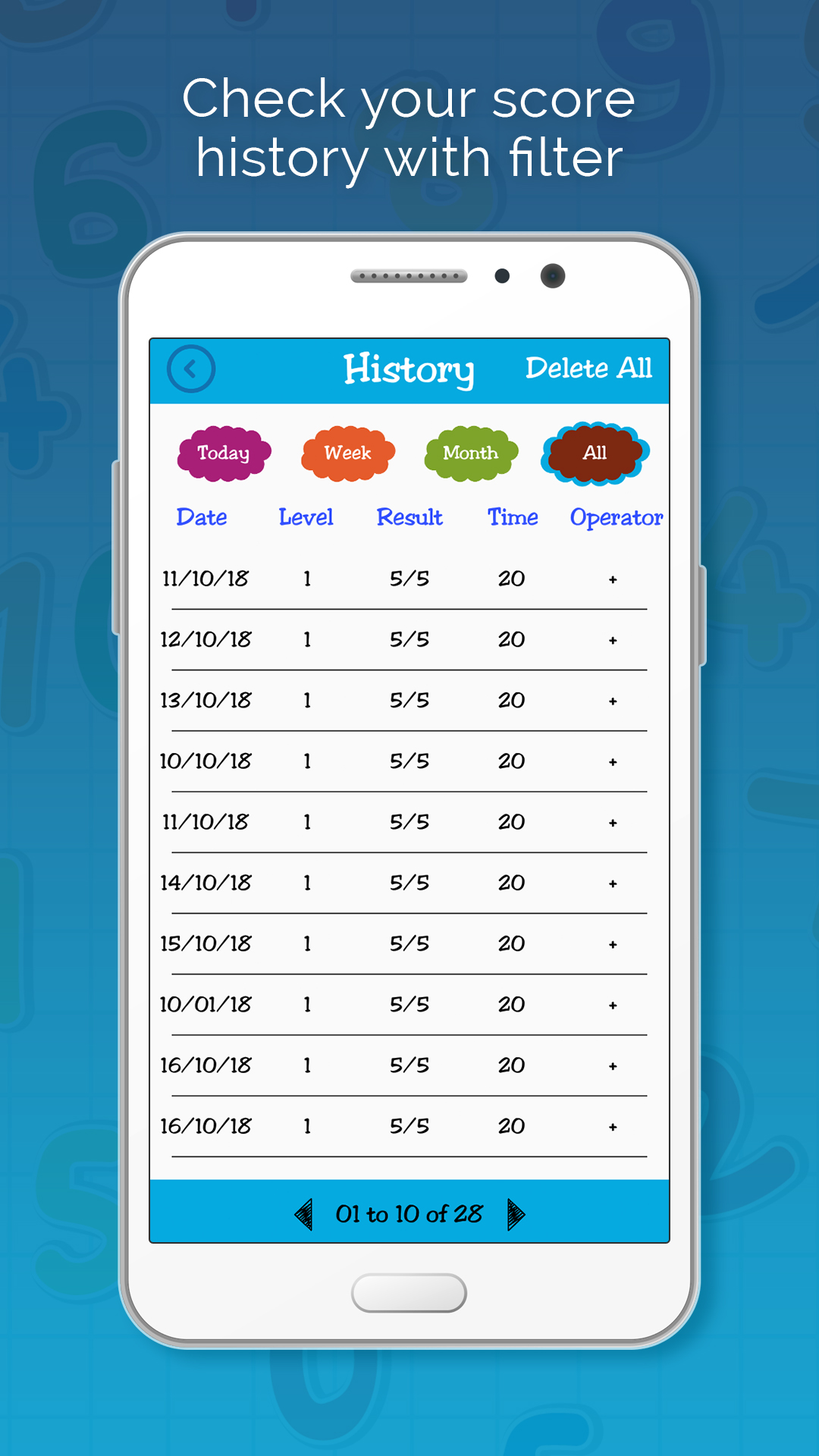
Task: Select the Result column header
Action: tap(409, 517)
